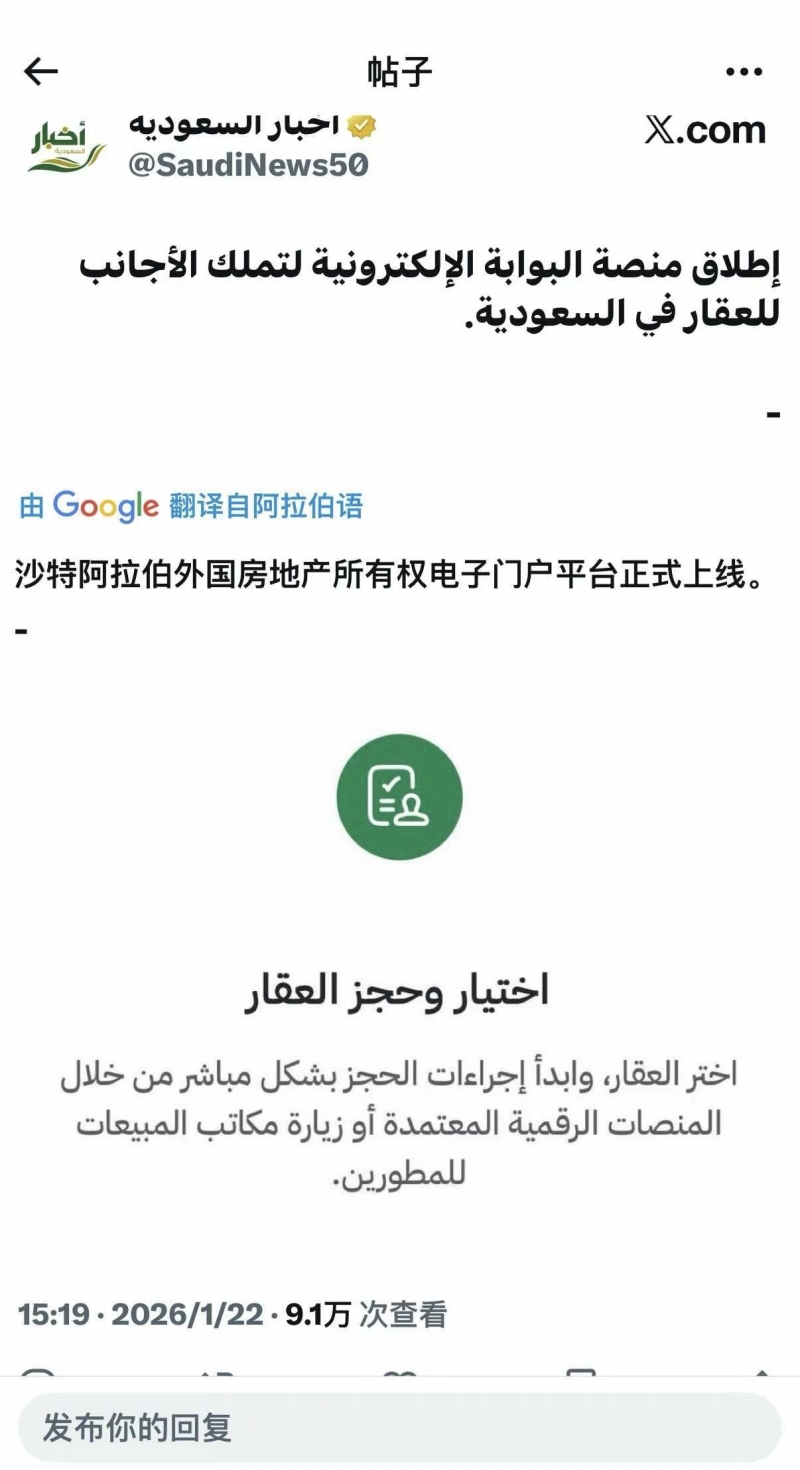
Task: Tap the Google translated from Arabic link
Action: 191,505
